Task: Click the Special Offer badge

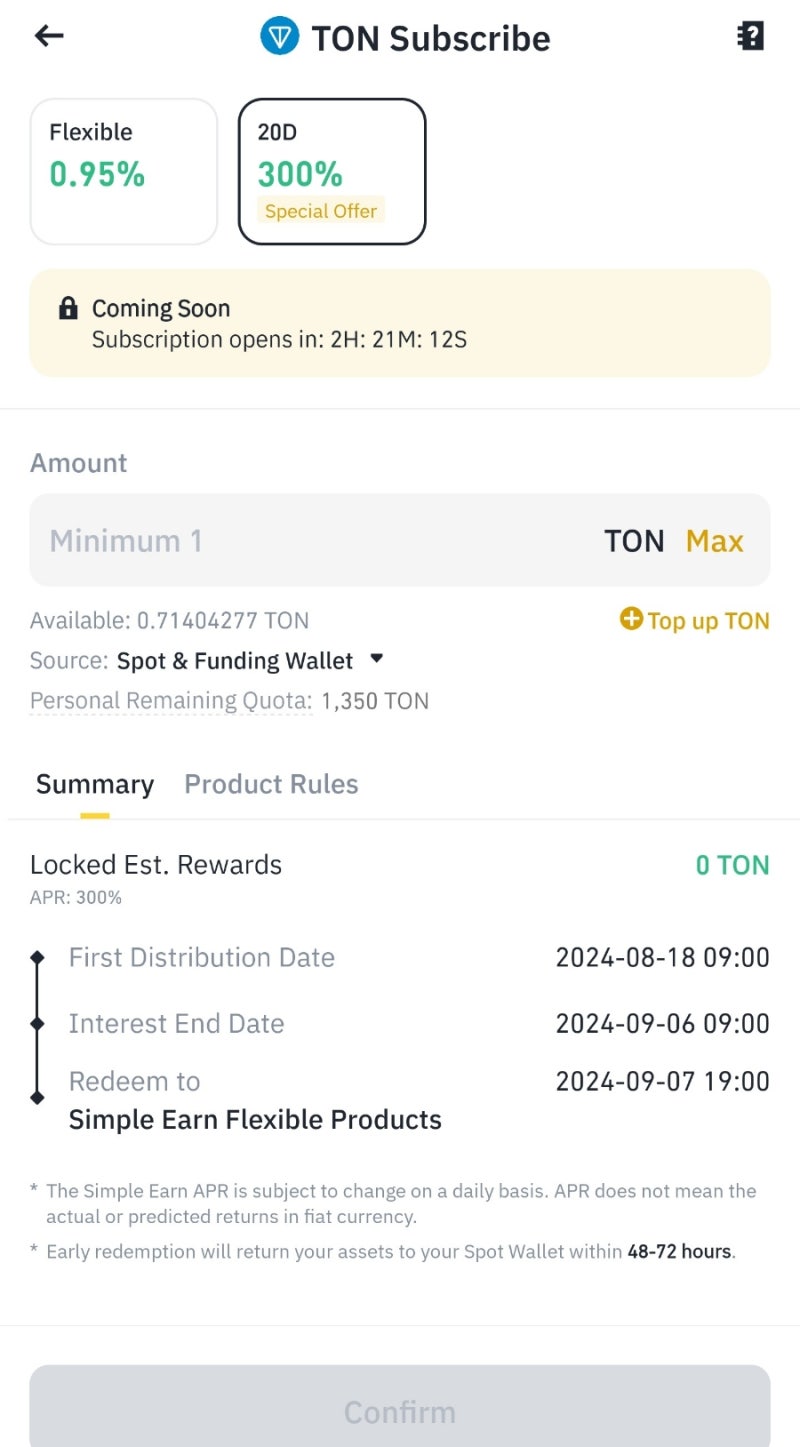Action: click(x=321, y=210)
